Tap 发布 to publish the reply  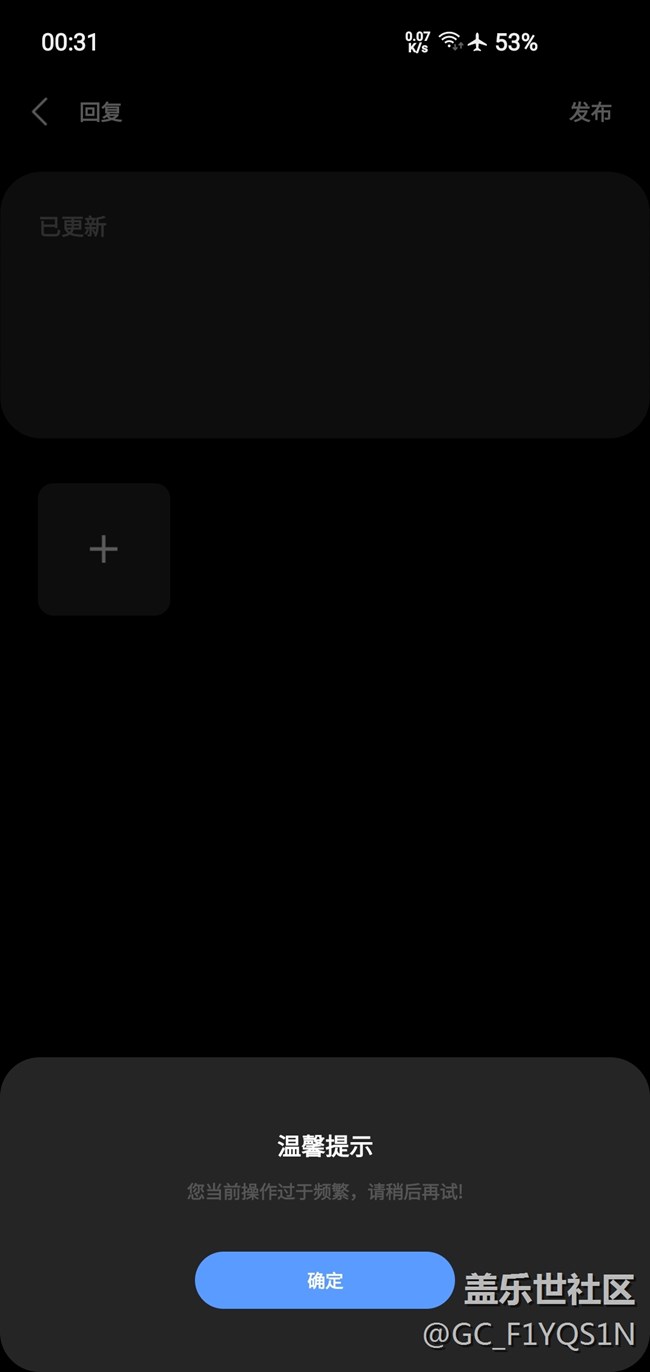[590, 112]
